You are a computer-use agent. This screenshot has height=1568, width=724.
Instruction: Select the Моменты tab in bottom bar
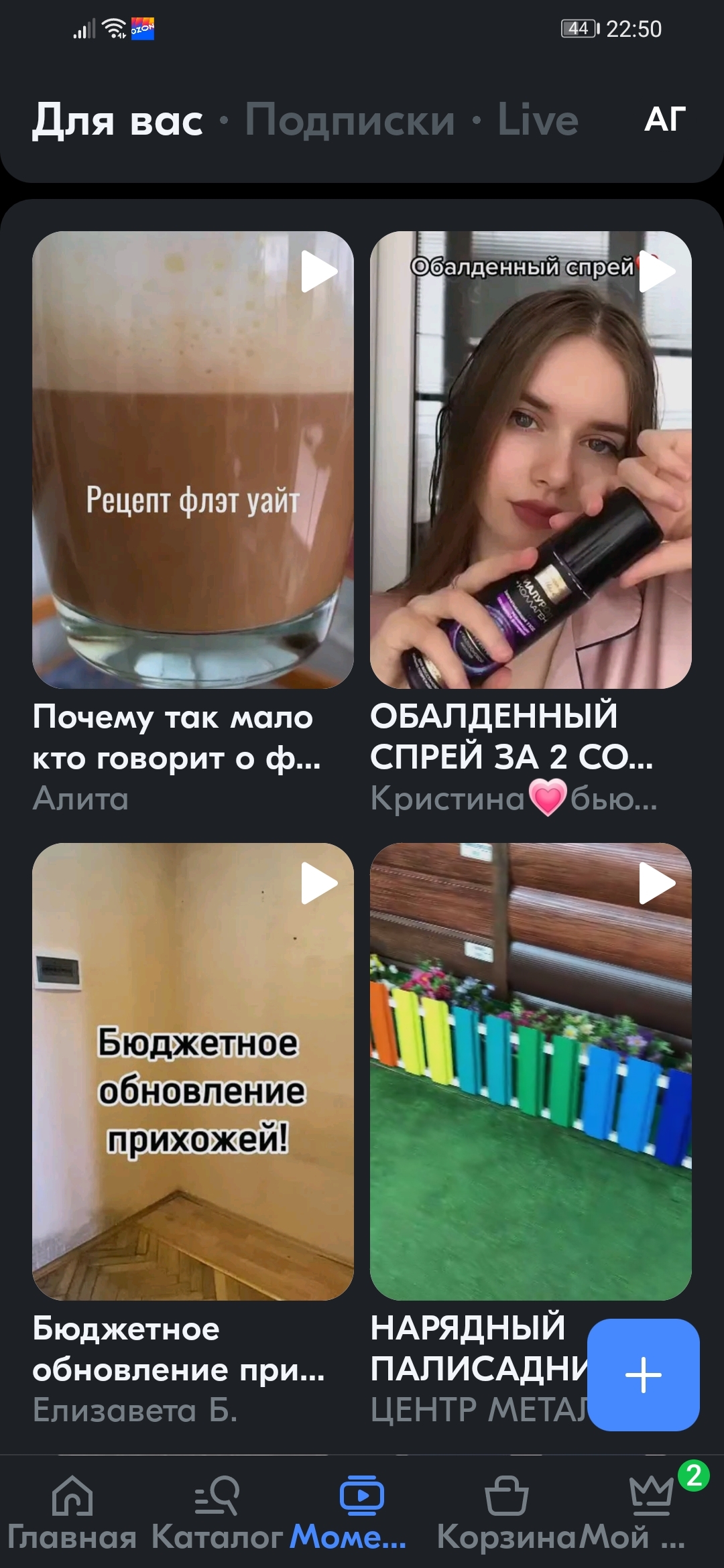[x=361, y=1512]
